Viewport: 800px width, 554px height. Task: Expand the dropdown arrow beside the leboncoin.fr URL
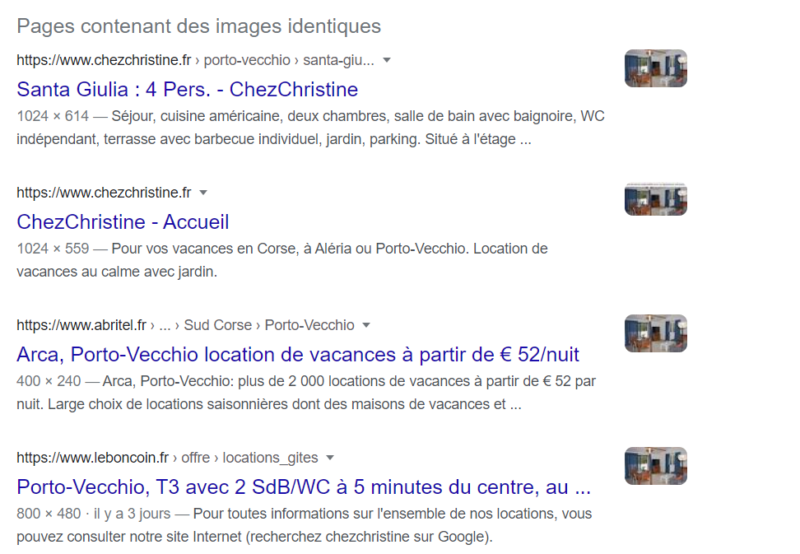(330, 458)
